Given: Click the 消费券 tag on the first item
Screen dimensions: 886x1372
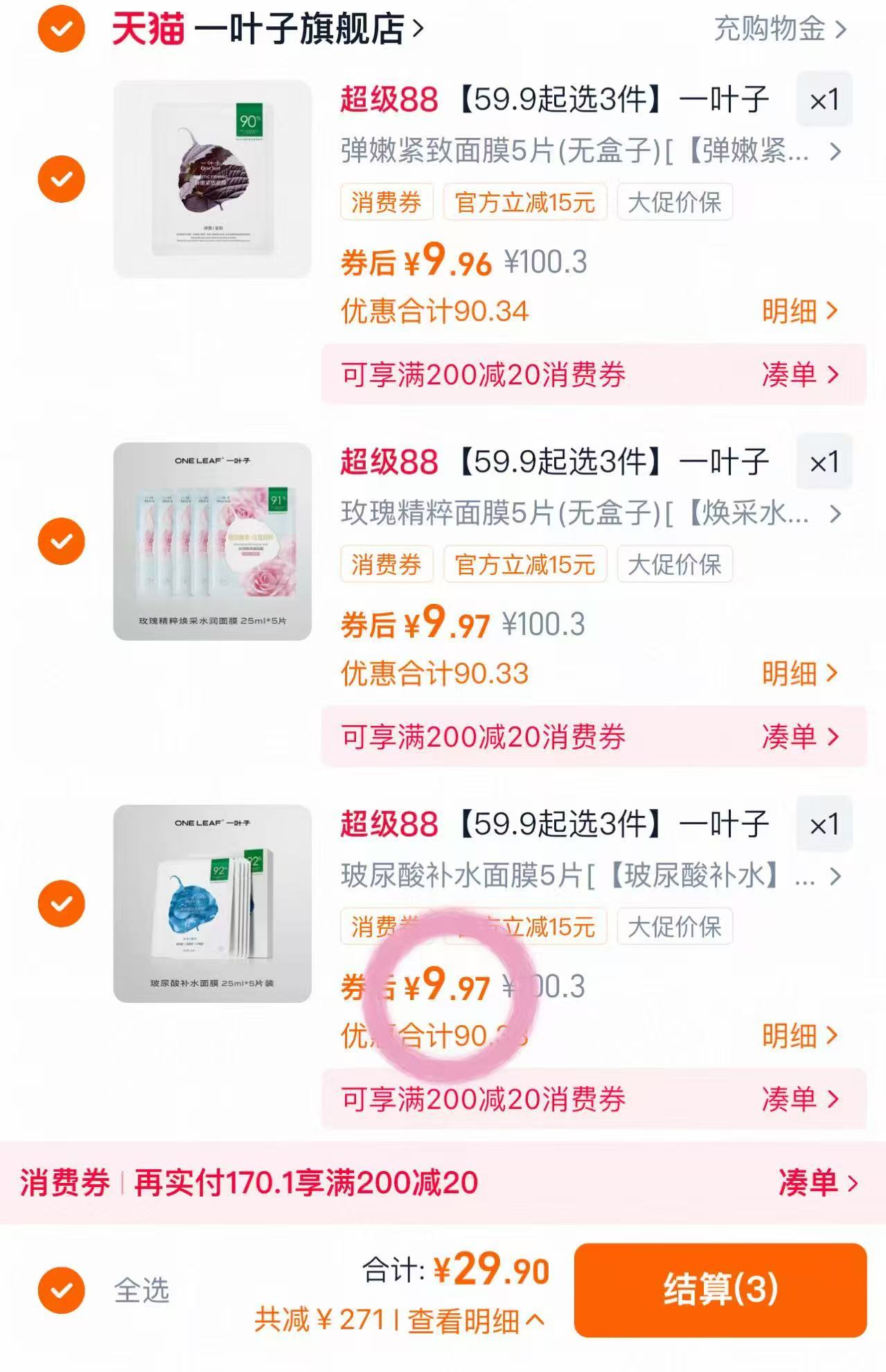Looking at the screenshot, I should click(386, 202).
